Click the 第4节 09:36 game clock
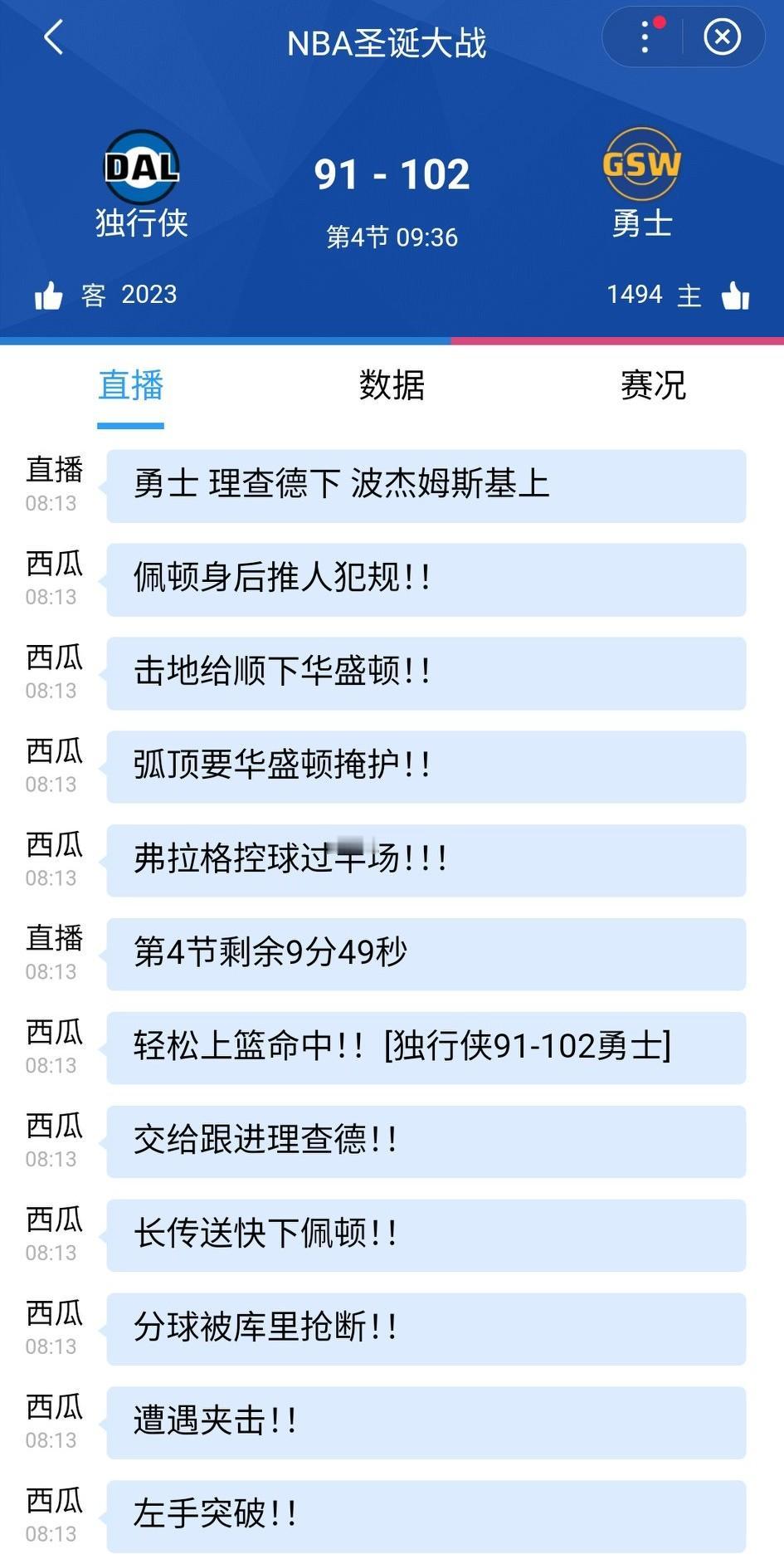 click(392, 237)
